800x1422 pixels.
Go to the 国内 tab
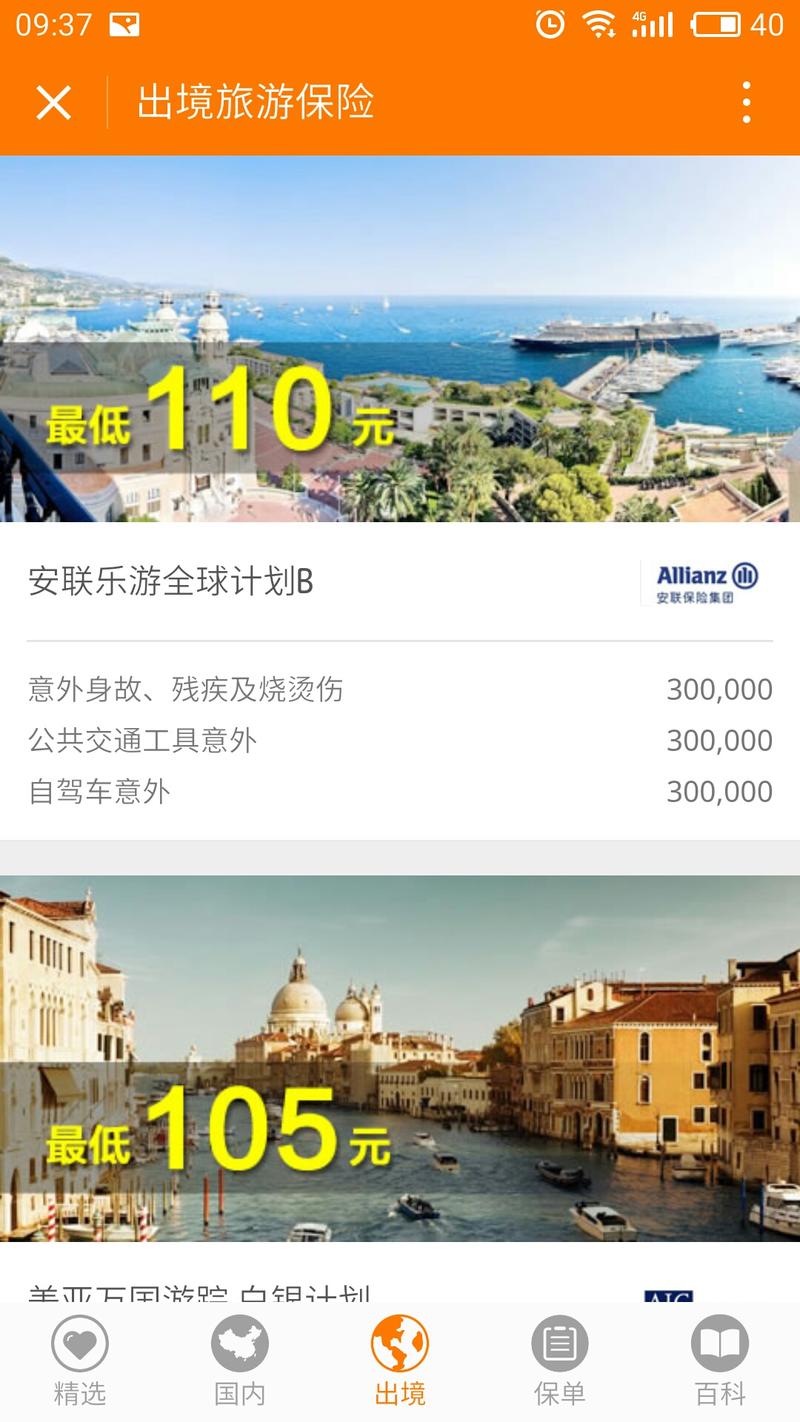(240, 1360)
